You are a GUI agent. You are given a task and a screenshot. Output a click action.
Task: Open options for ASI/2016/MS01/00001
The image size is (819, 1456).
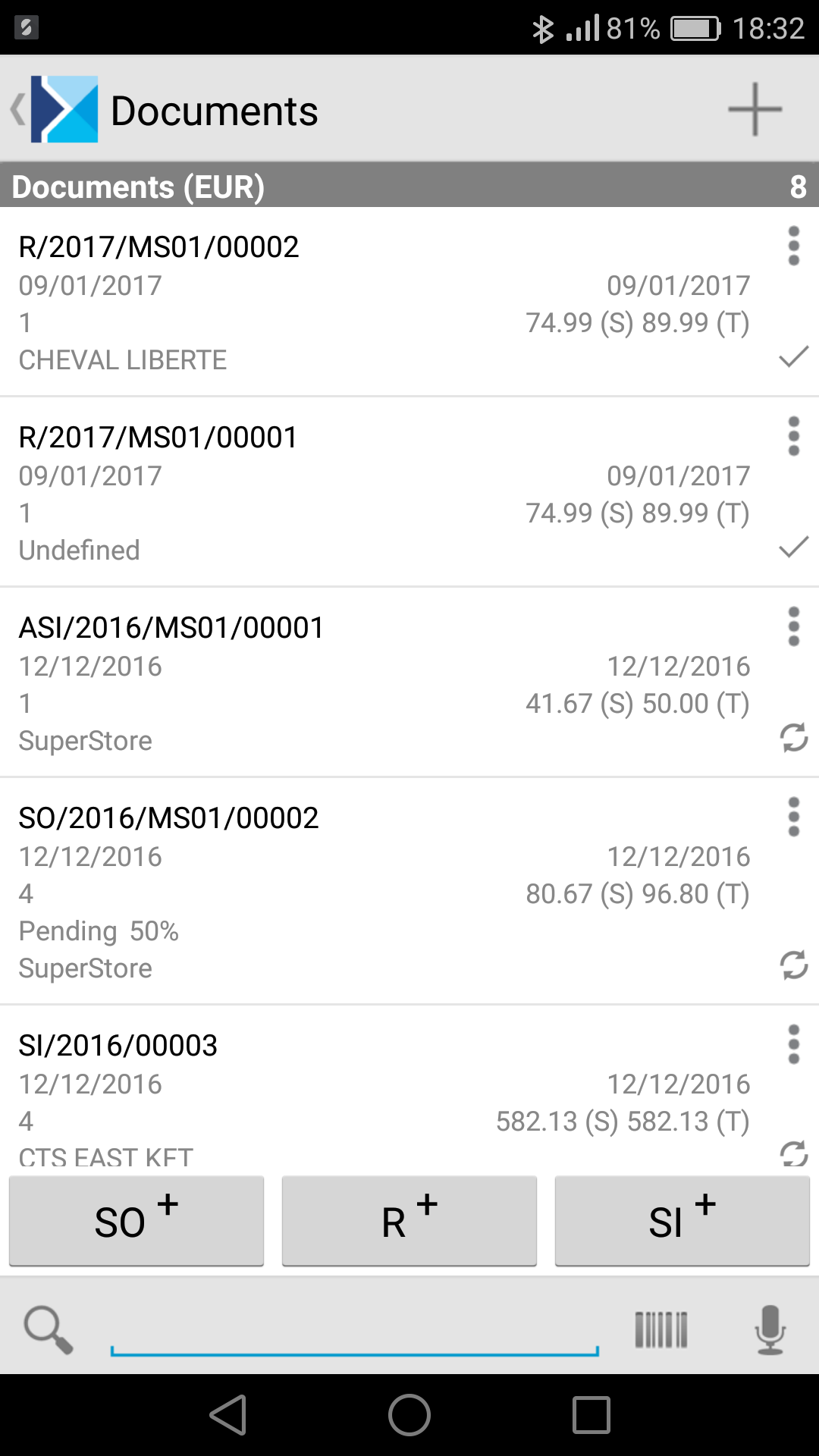coord(793,626)
